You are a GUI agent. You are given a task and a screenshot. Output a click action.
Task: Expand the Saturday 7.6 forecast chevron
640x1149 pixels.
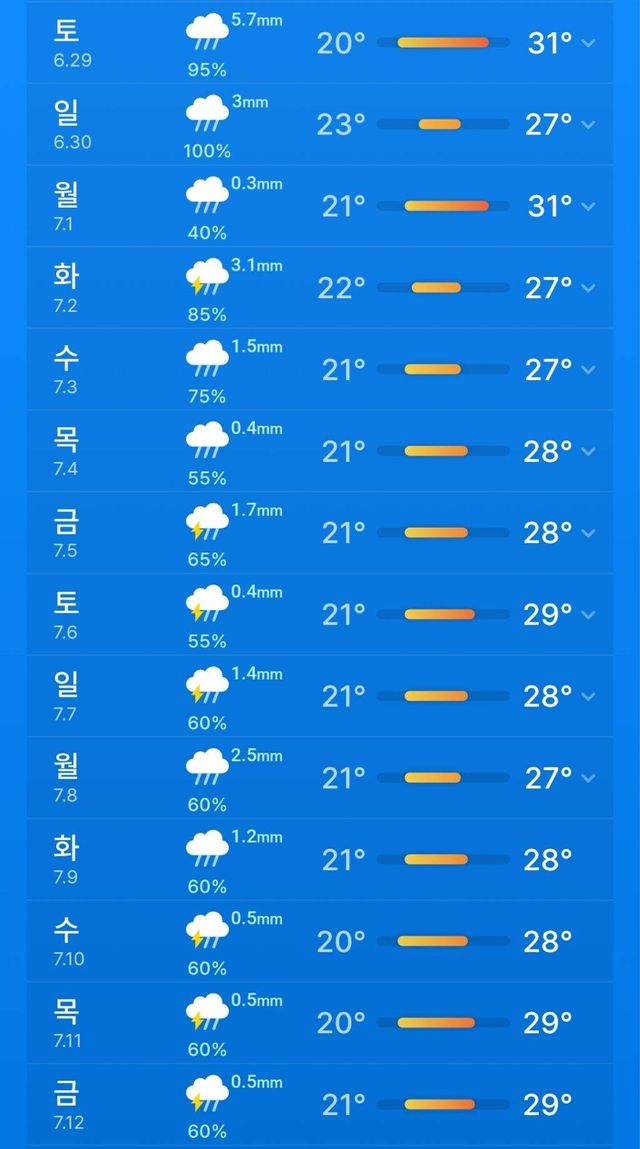(588, 615)
